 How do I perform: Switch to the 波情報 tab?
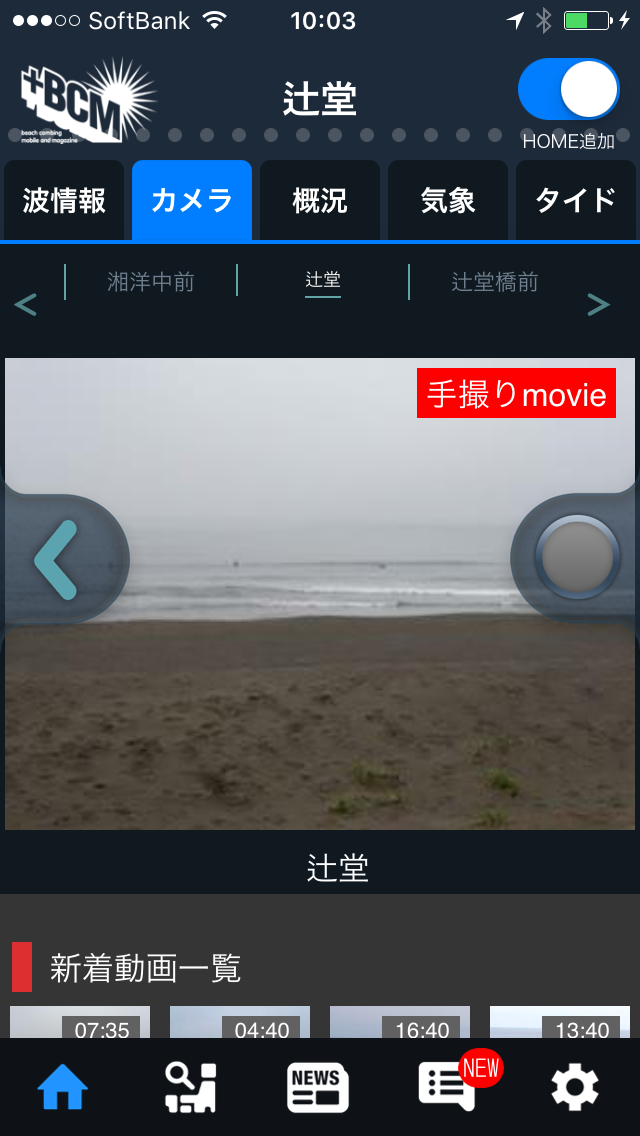[x=64, y=201]
